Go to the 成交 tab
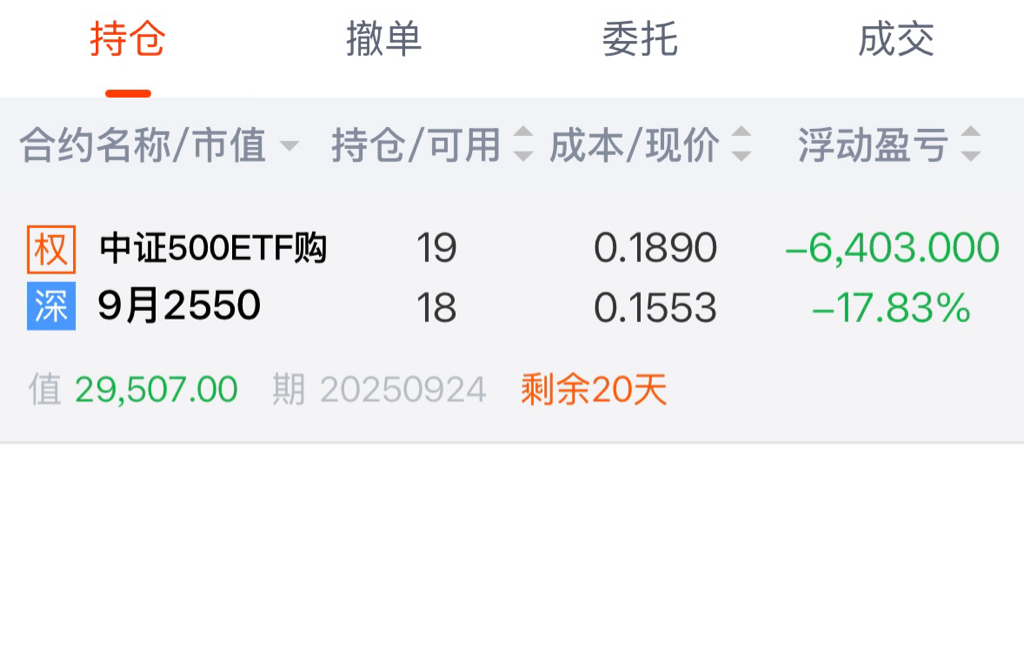This screenshot has height=645, width=1024. coord(896,40)
